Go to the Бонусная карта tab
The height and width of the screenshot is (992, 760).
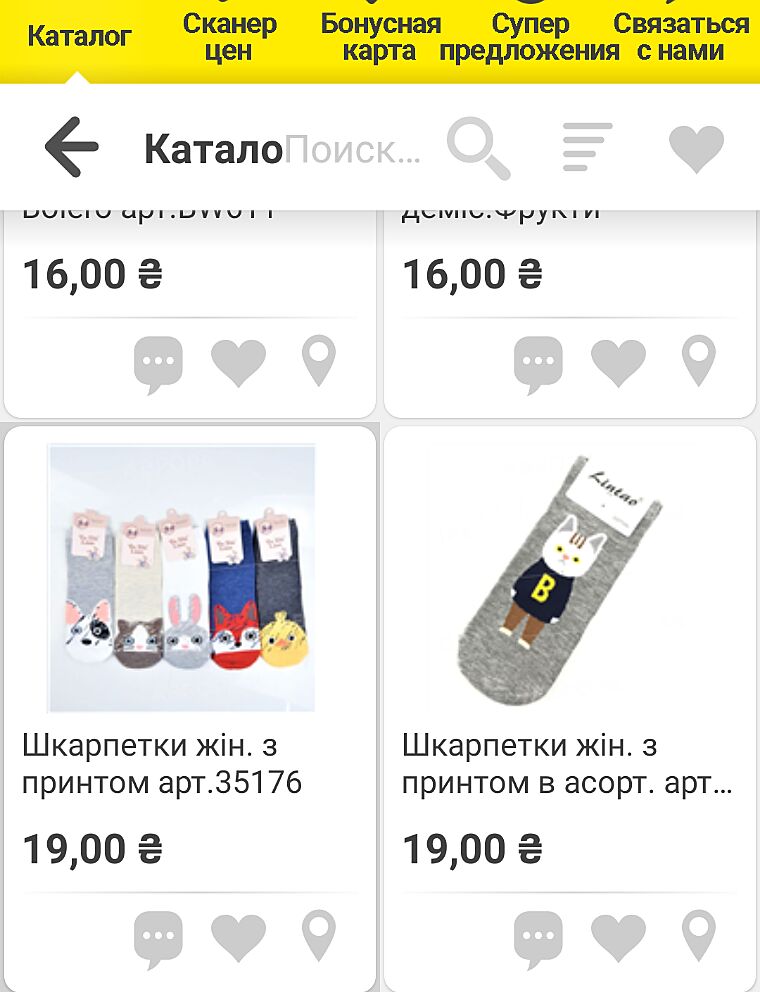point(380,38)
